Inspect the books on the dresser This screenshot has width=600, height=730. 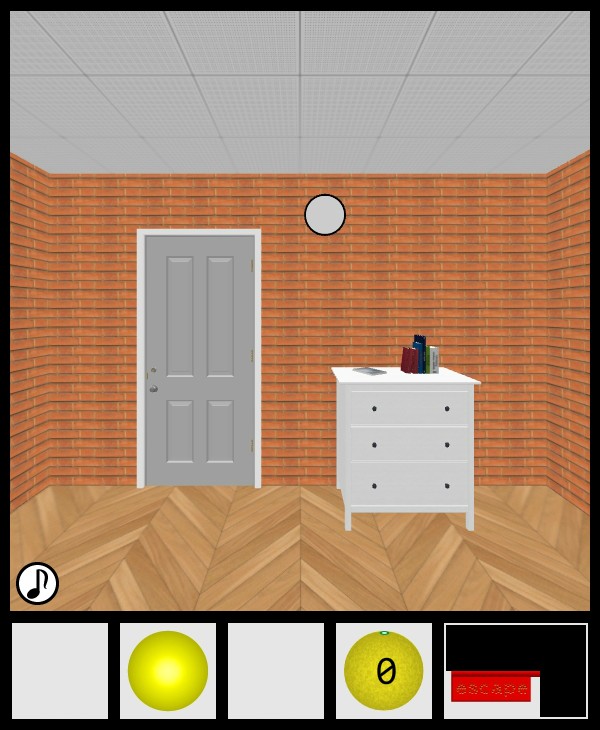(420, 357)
